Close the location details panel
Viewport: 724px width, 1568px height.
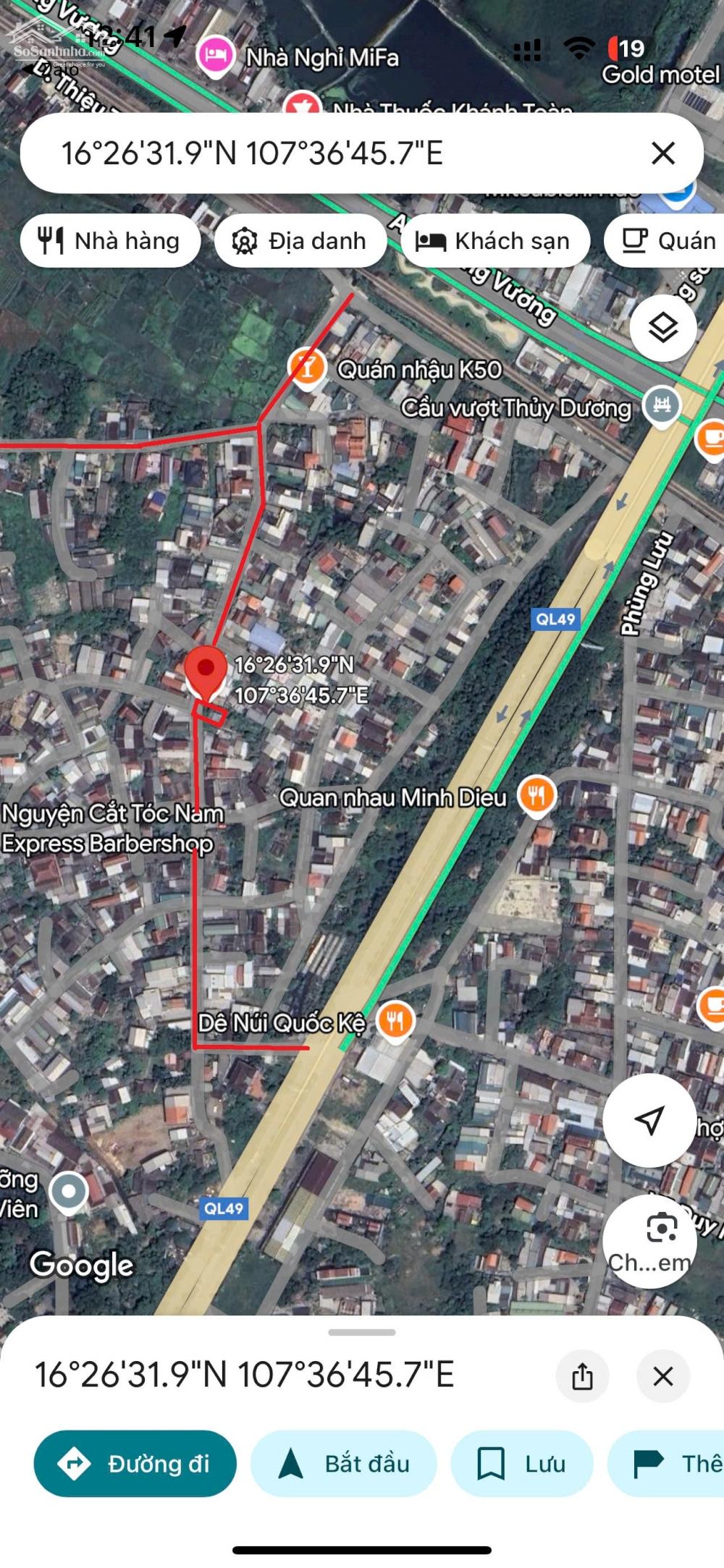point(663,1376)
